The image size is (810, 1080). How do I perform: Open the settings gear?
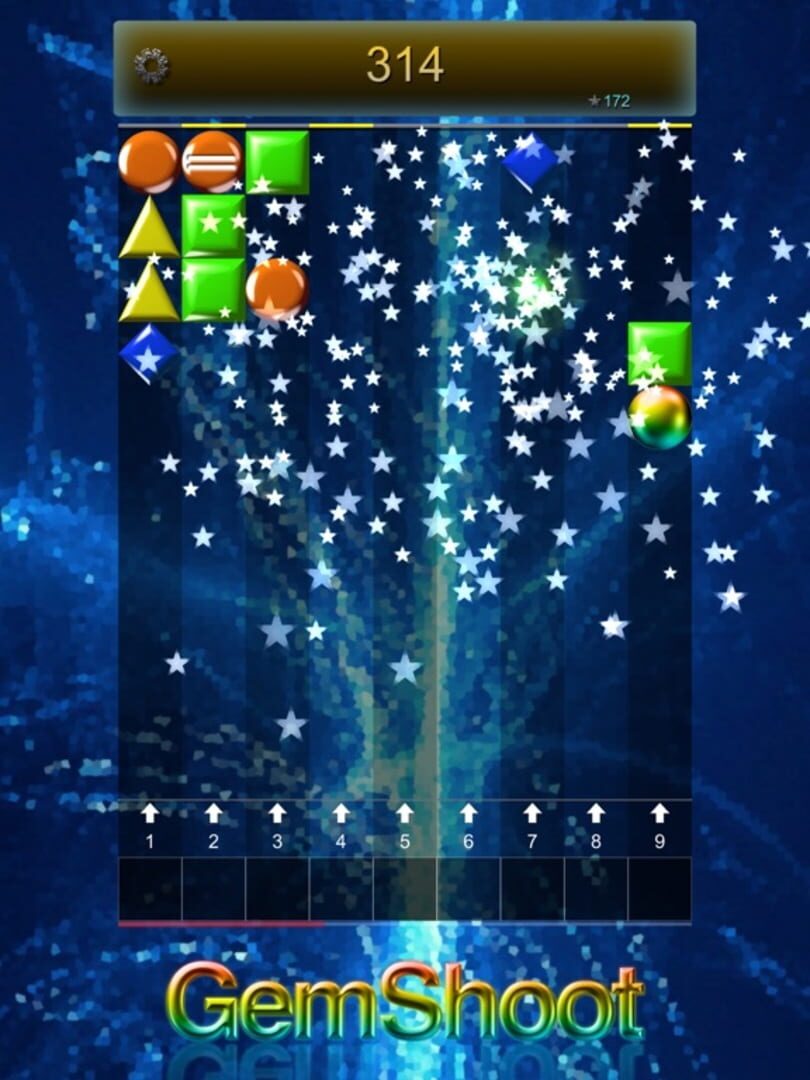151,67
